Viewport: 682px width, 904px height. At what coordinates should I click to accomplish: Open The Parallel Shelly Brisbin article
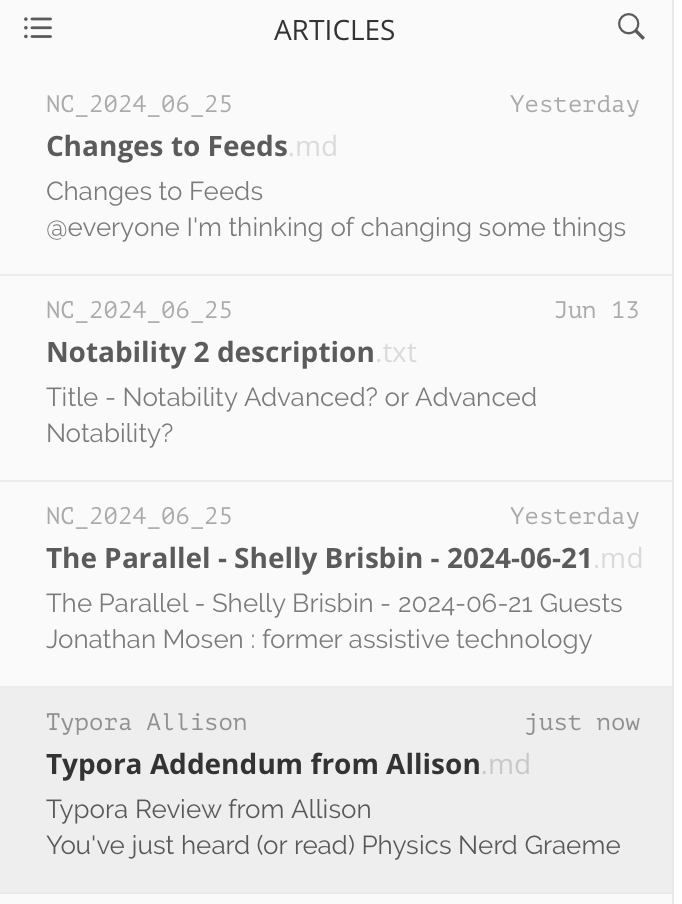(x=320, y=559)
